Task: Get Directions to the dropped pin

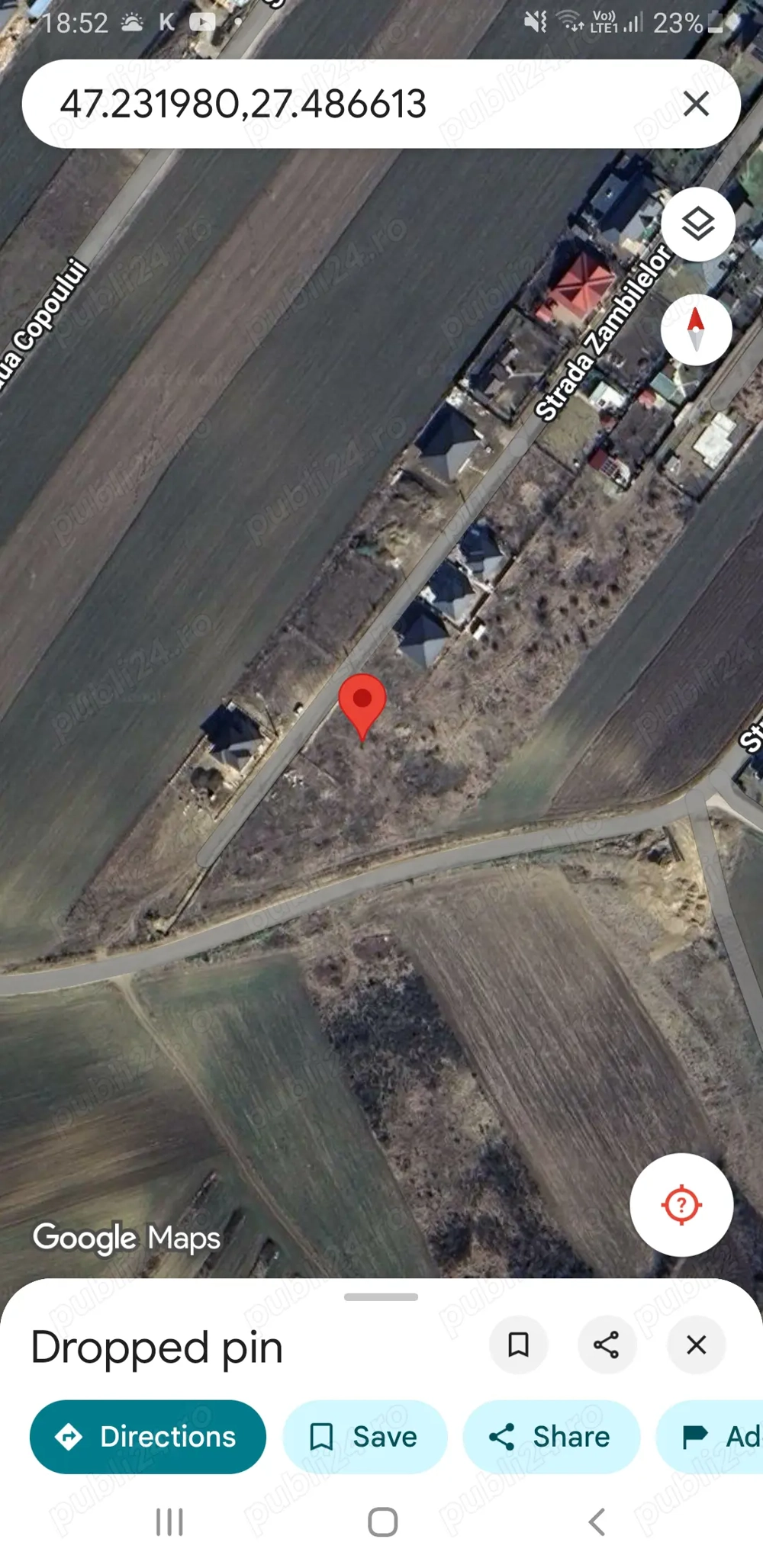Action: coord(148,1437)
